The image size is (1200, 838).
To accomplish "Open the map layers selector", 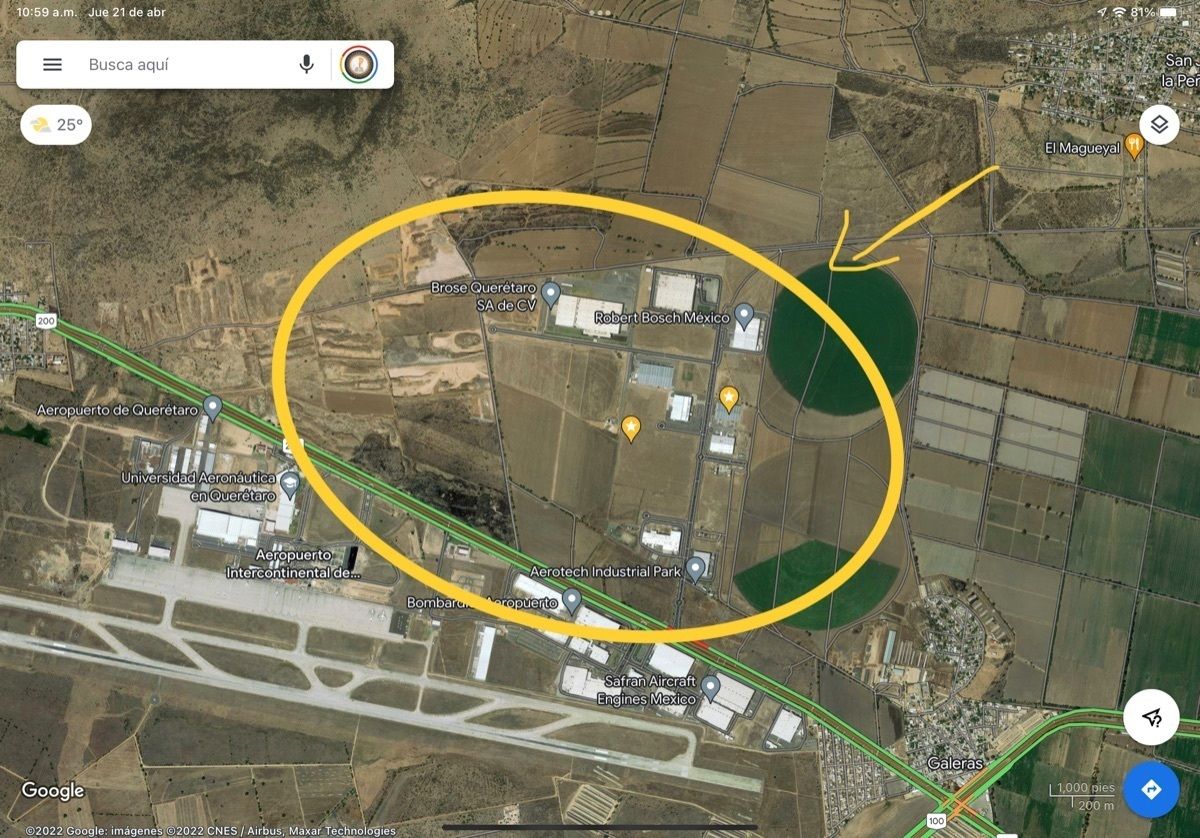I will click(1159, 125).
